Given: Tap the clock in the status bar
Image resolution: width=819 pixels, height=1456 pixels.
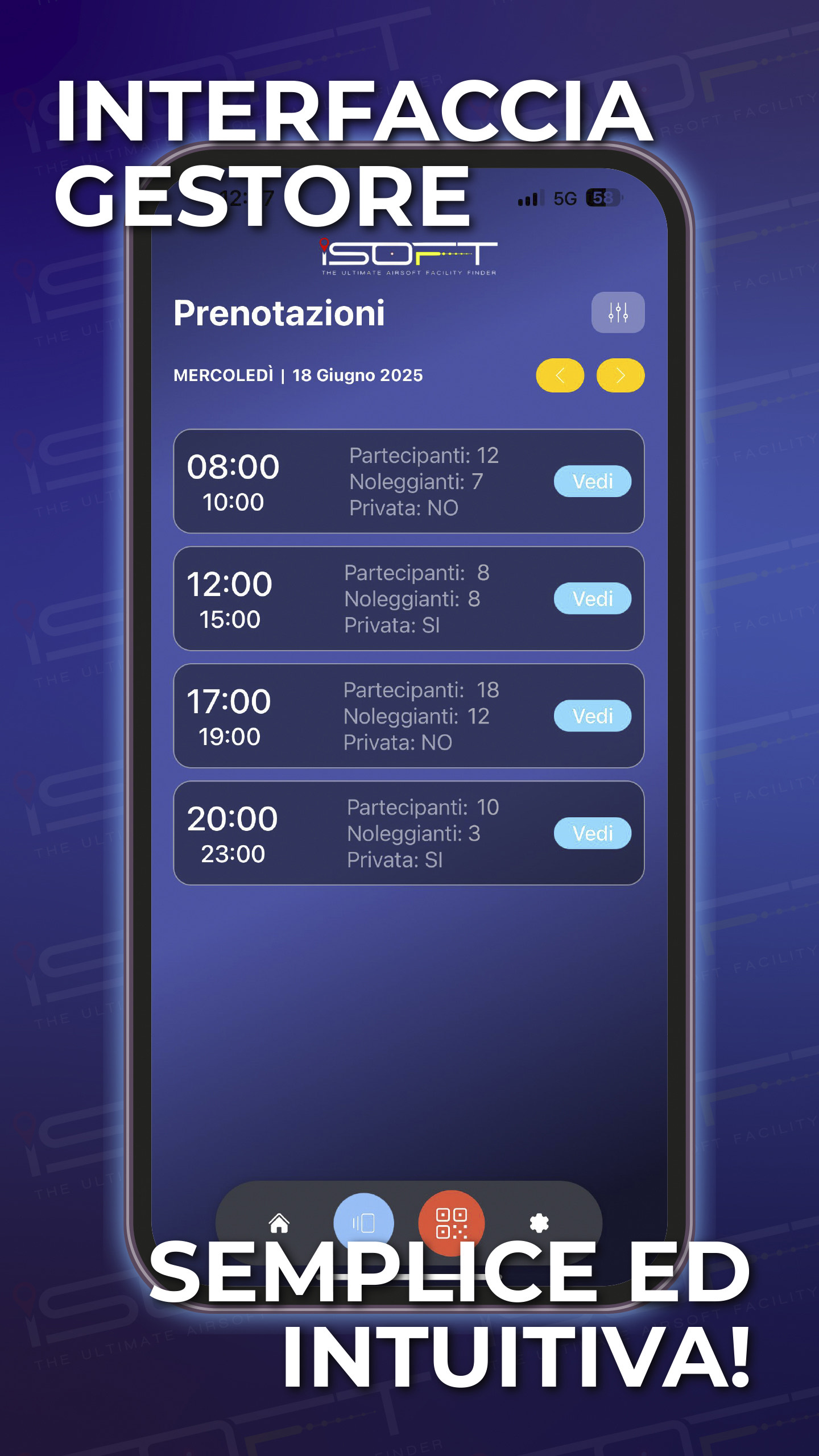Looking at the screenshot, I should pos(246,197).
